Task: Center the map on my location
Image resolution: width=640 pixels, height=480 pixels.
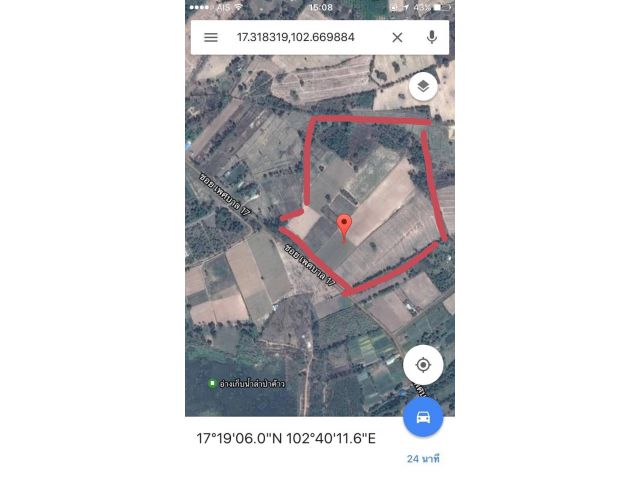Action: 423,364
